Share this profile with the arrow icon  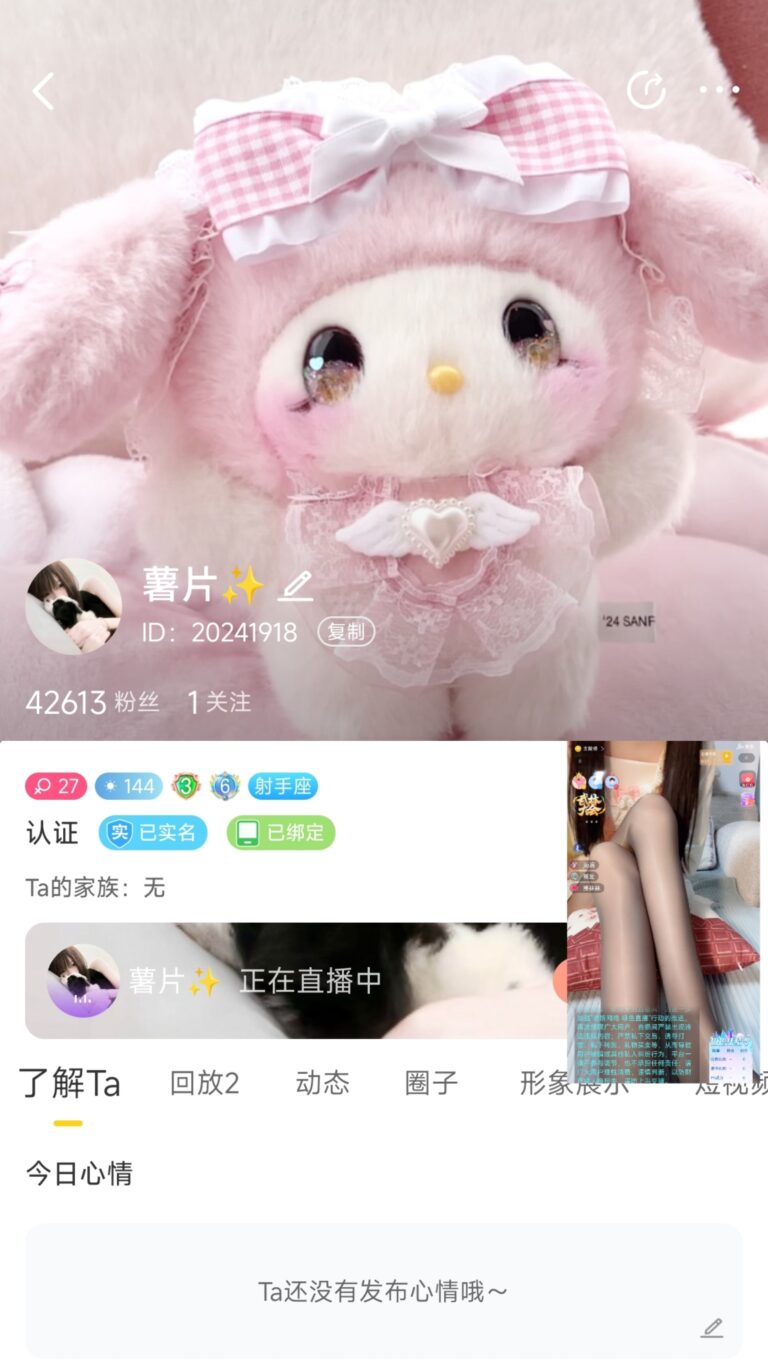pyautogui.click(x=646, y=90)
